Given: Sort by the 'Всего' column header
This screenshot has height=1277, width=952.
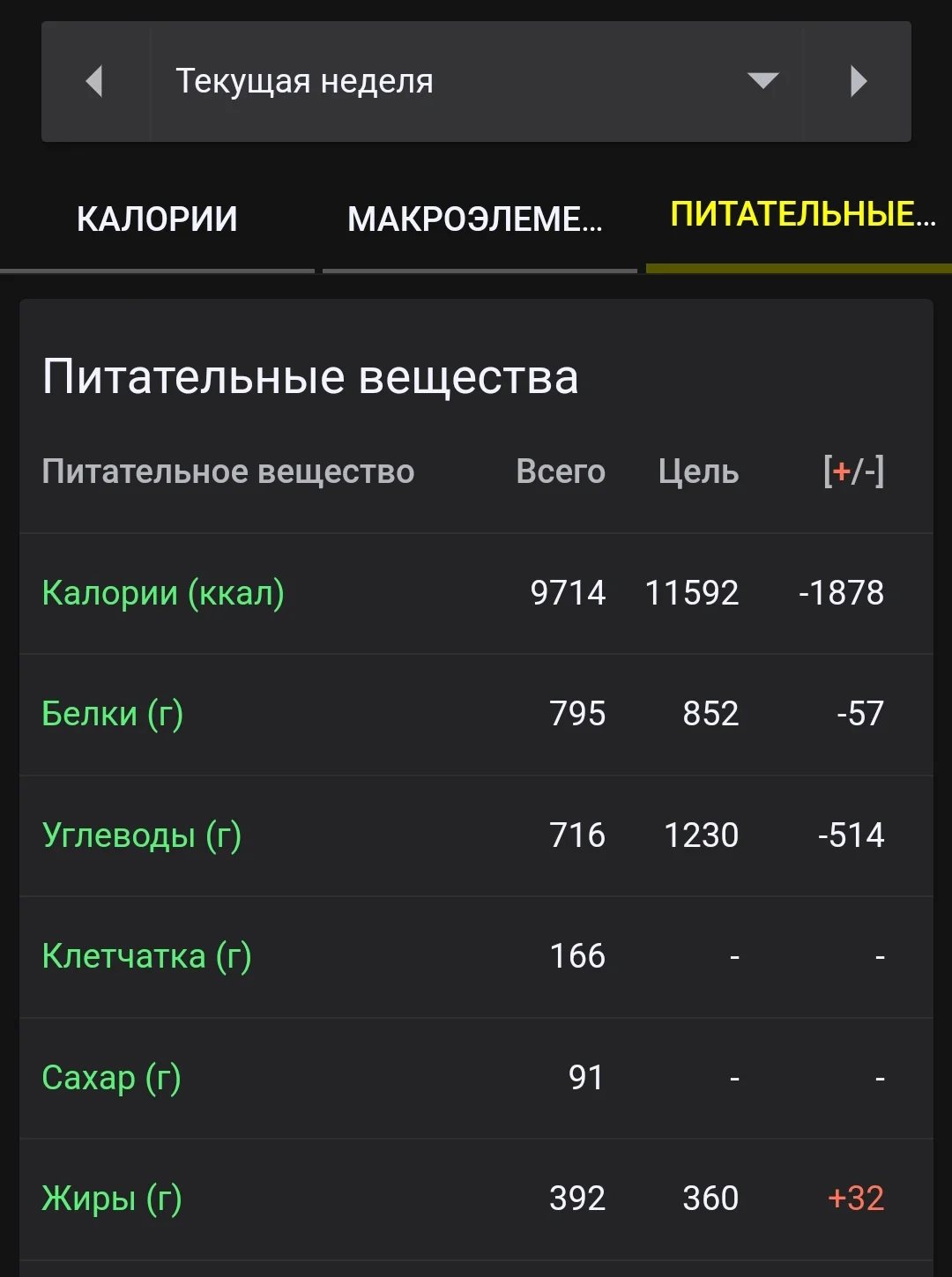Looking at the screenshot, I should (561, 472).
